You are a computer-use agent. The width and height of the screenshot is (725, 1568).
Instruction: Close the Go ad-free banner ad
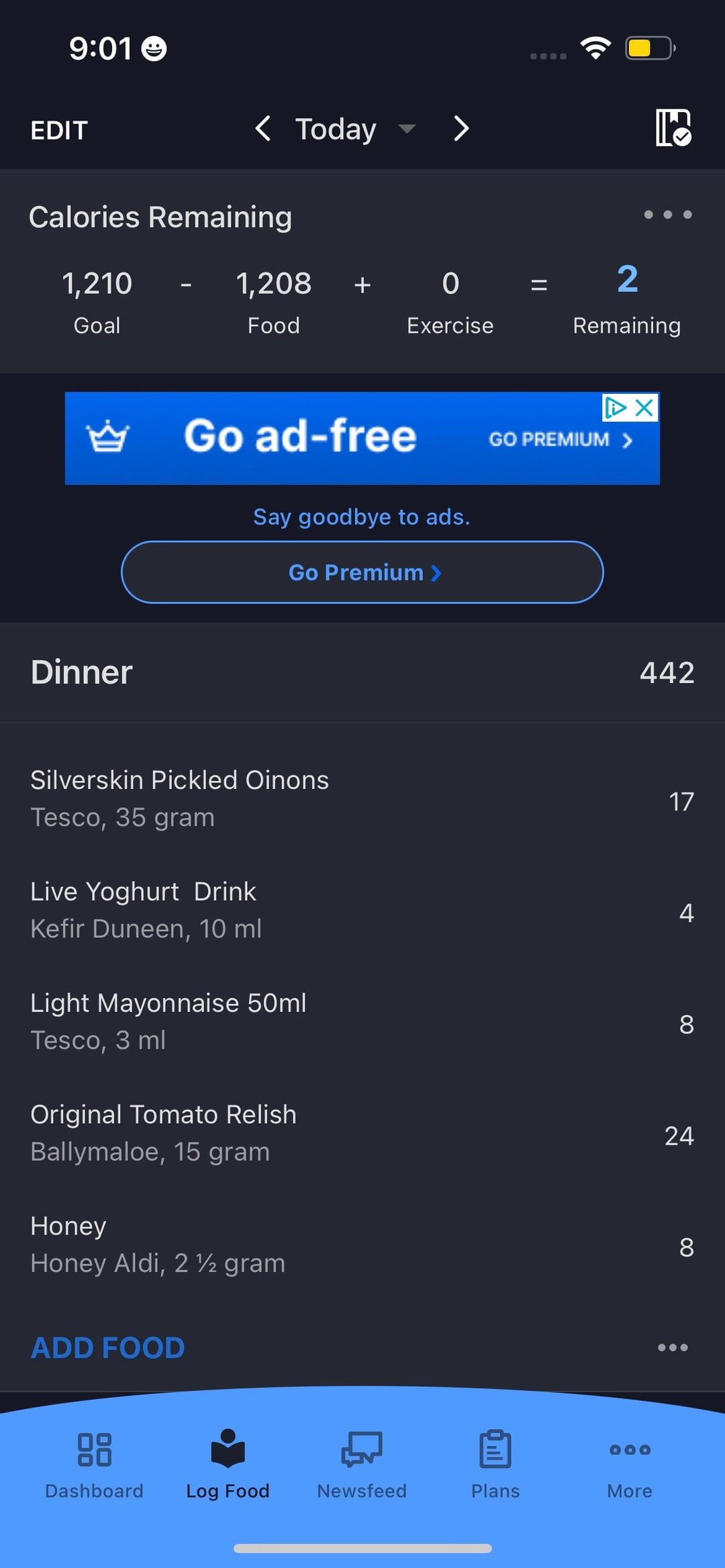pos(644,407)
